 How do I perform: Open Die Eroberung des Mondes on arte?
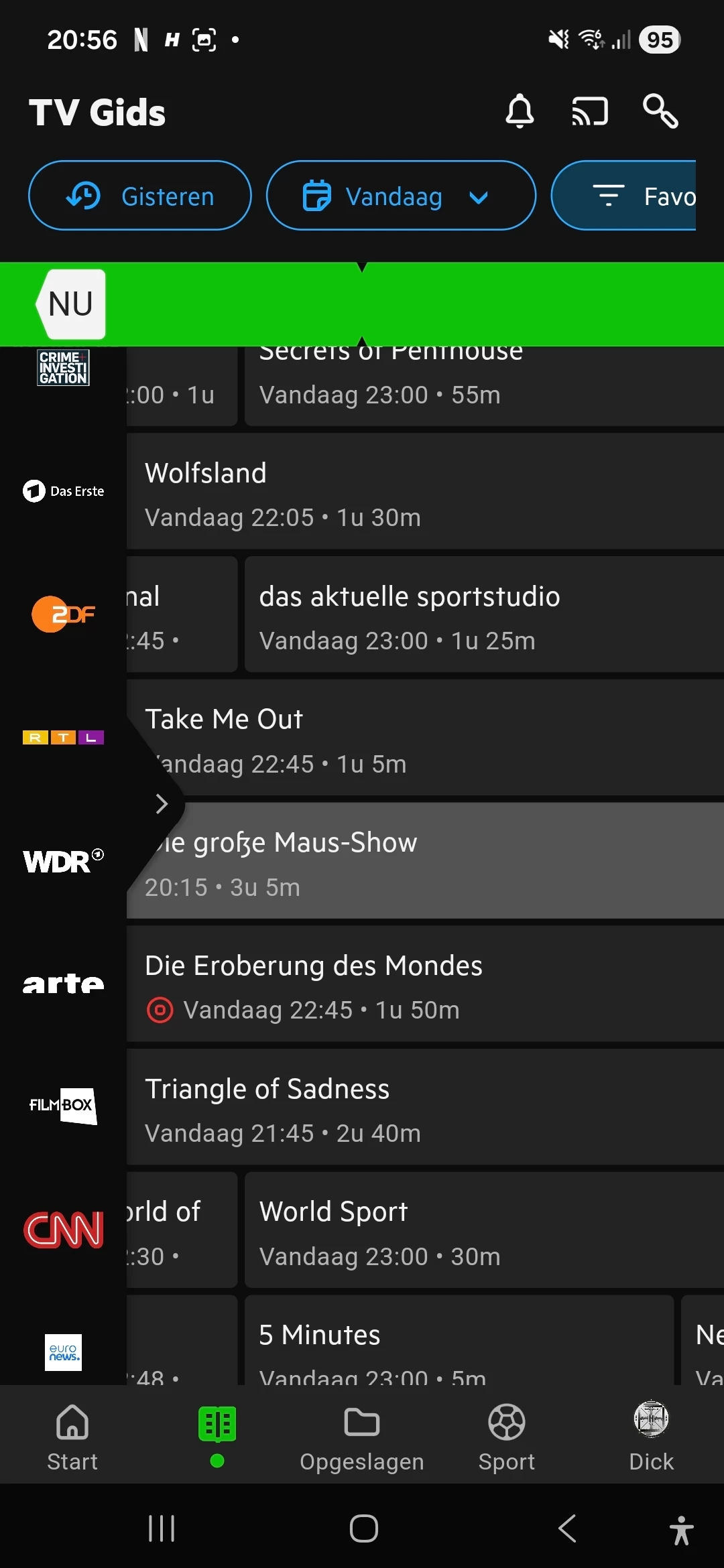point(422,986)
